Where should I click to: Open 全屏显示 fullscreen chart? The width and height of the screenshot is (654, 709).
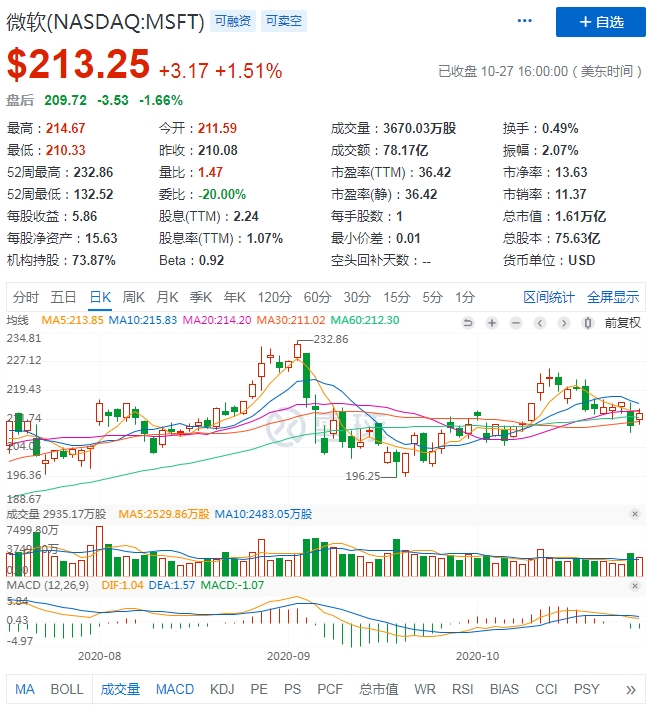612,297
